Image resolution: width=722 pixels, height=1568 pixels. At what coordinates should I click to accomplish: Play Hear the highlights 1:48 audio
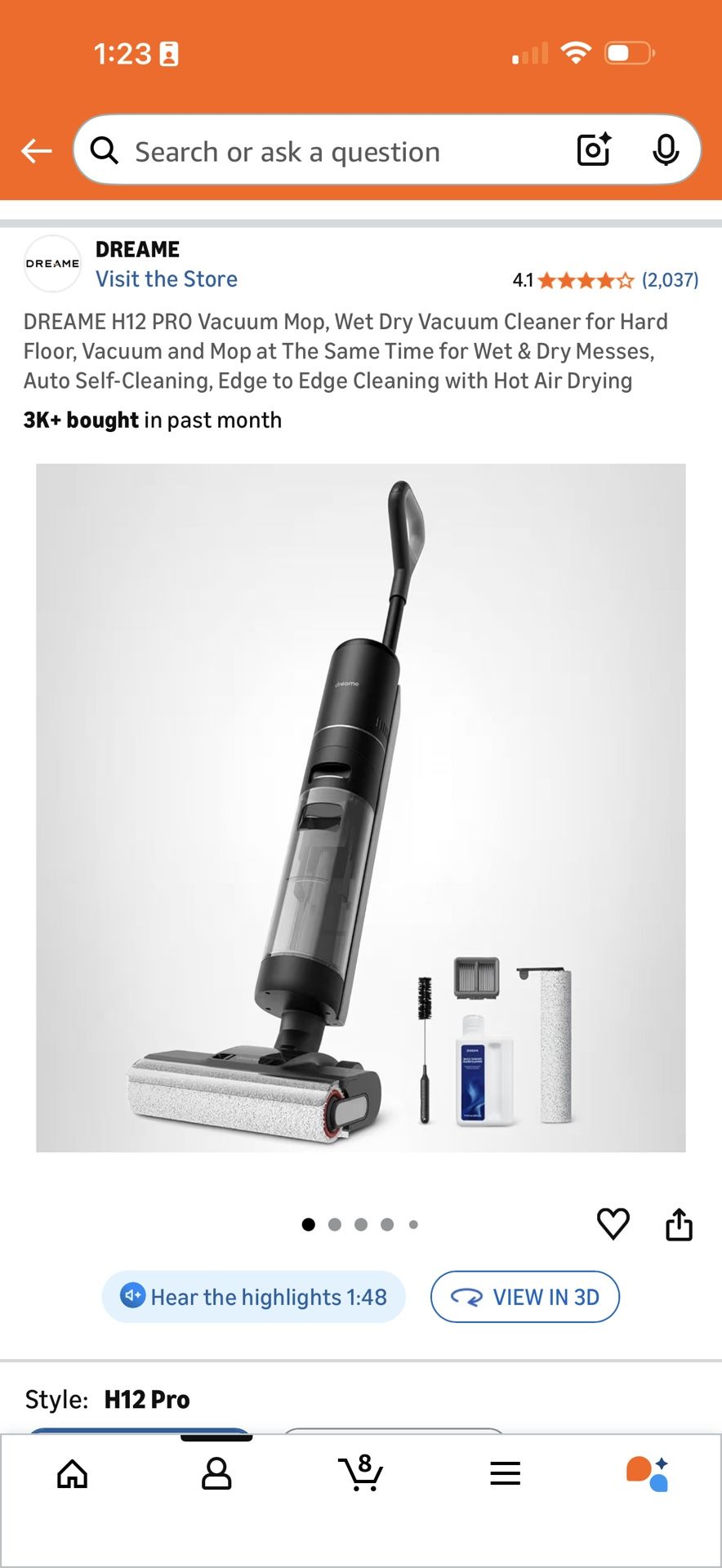253,1297
